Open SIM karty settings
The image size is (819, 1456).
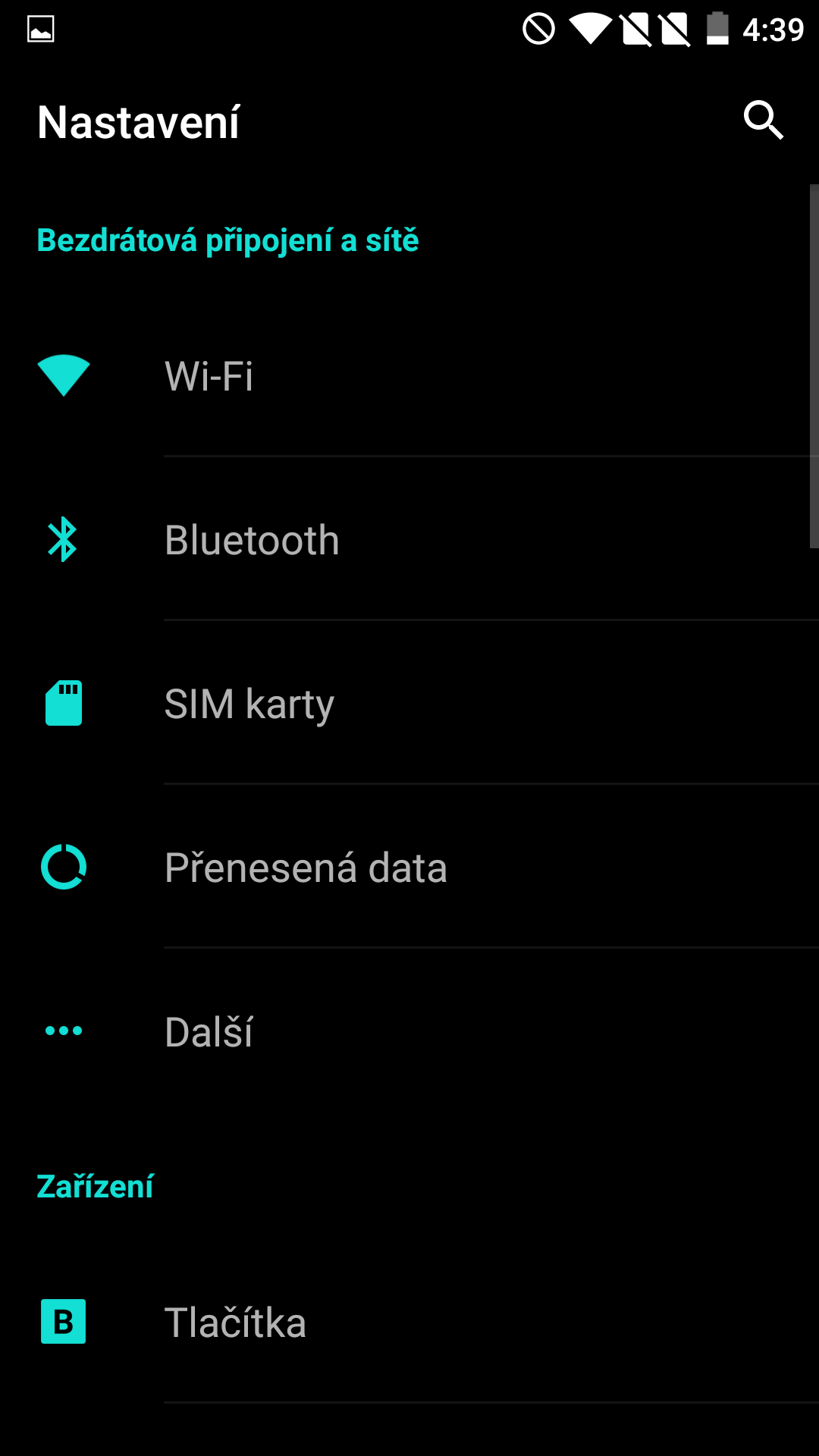pos(409,703)
